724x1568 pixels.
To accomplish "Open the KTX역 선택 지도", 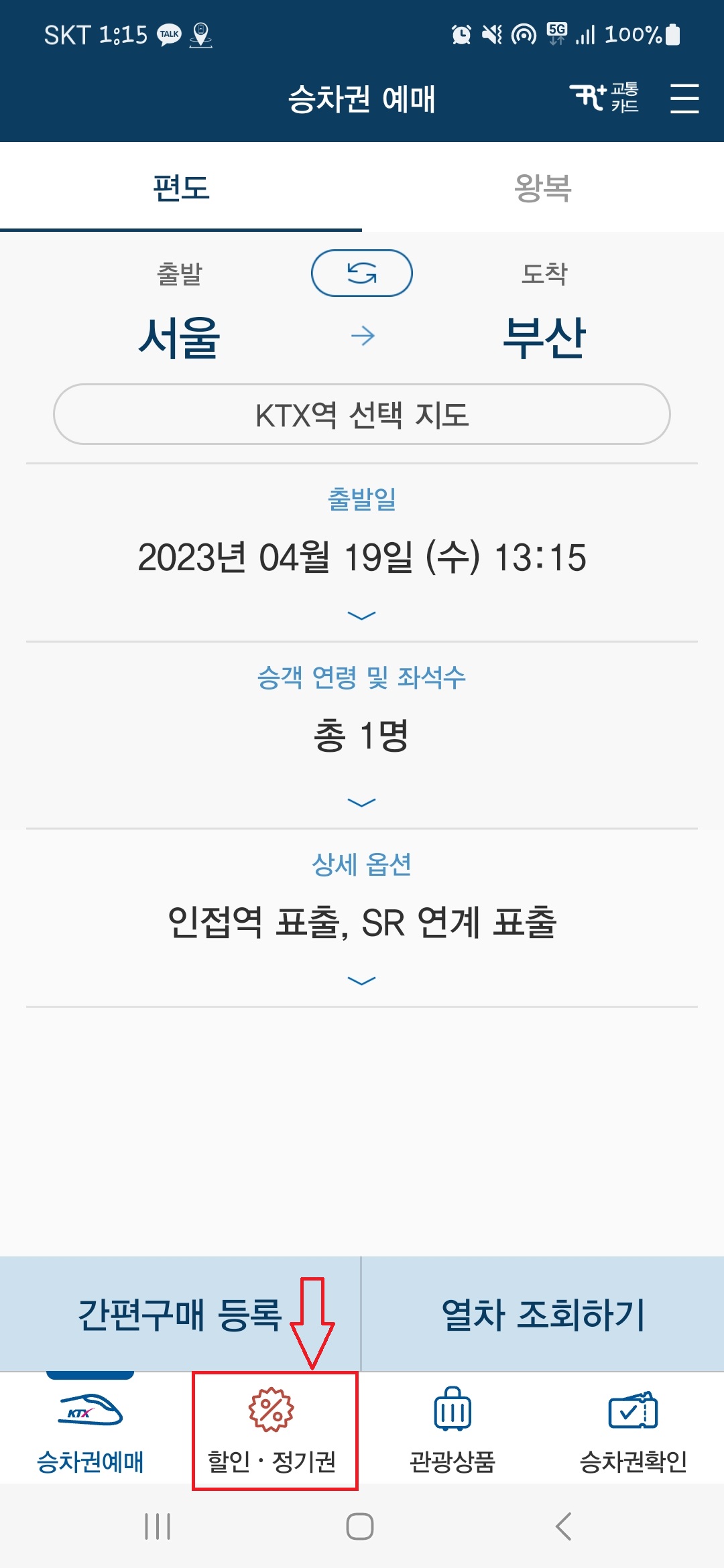I will (x=362, y=415).
